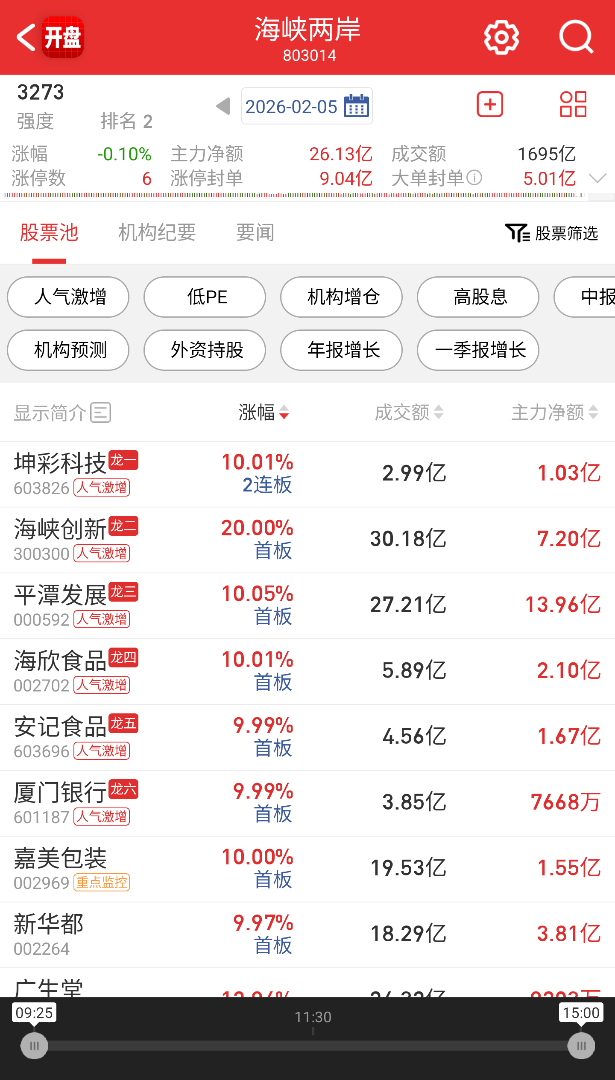Add this sector to watchlist with plus icon
615x1080 pixels.
click(x=490, y=105)
